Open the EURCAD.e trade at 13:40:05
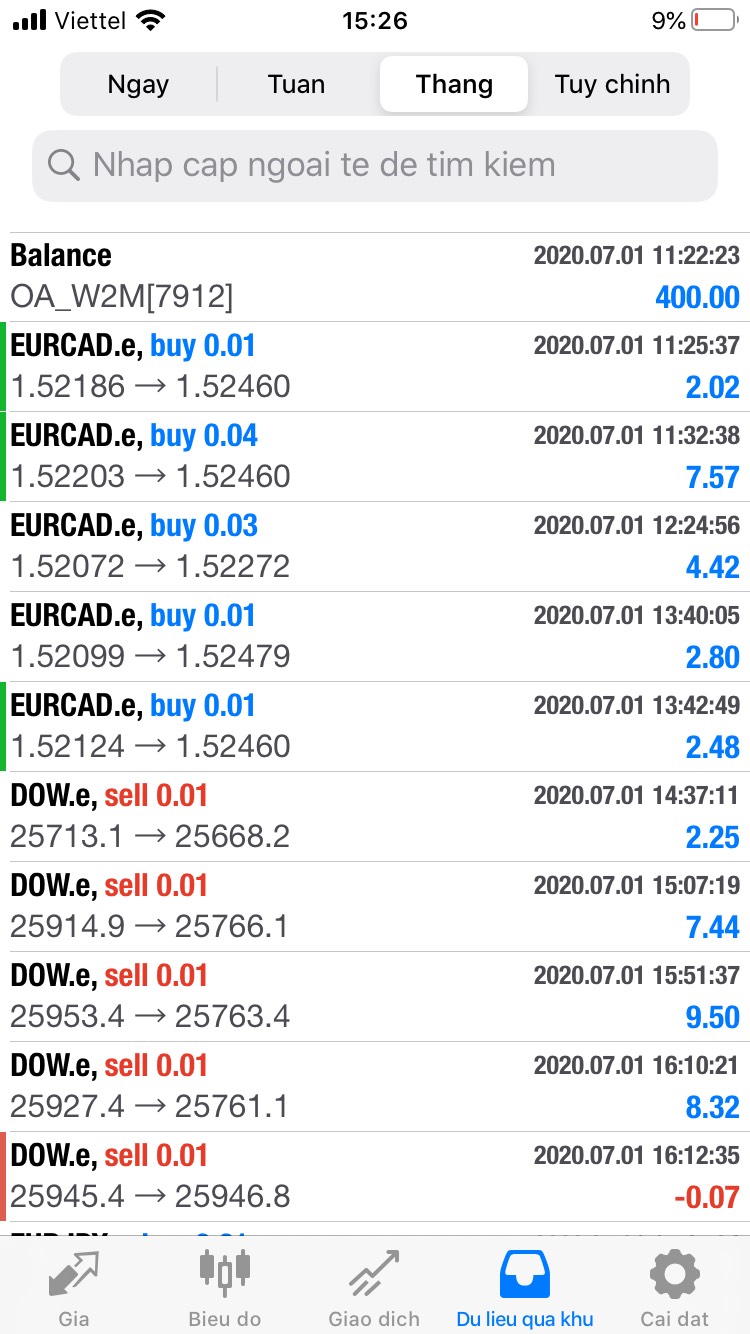The width and height of the screenshot is (750, 1334). [x=375, y=636]
